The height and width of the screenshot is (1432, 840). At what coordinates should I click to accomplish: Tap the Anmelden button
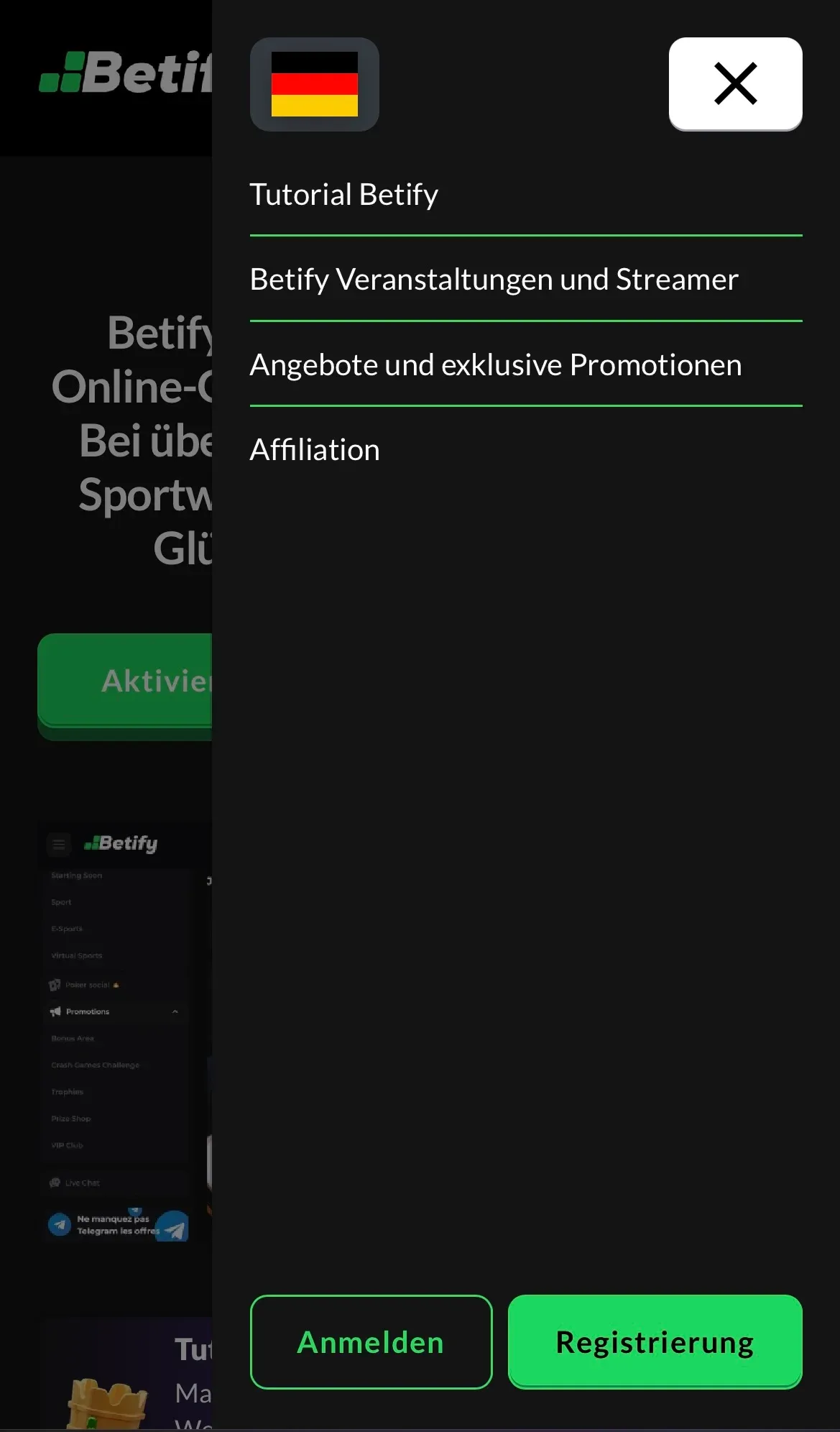click(371, 1341)
